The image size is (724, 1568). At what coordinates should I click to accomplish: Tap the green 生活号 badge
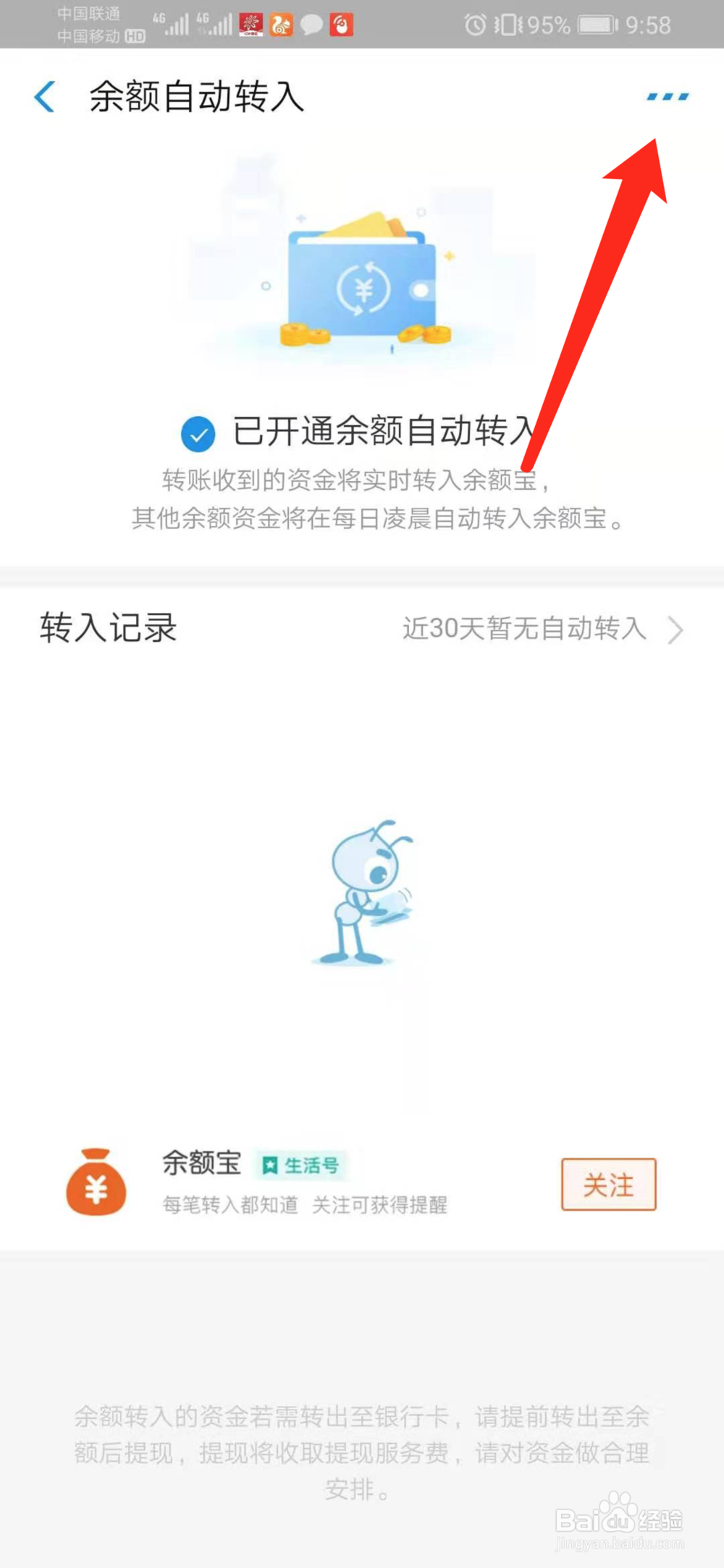coord(301,1164)
